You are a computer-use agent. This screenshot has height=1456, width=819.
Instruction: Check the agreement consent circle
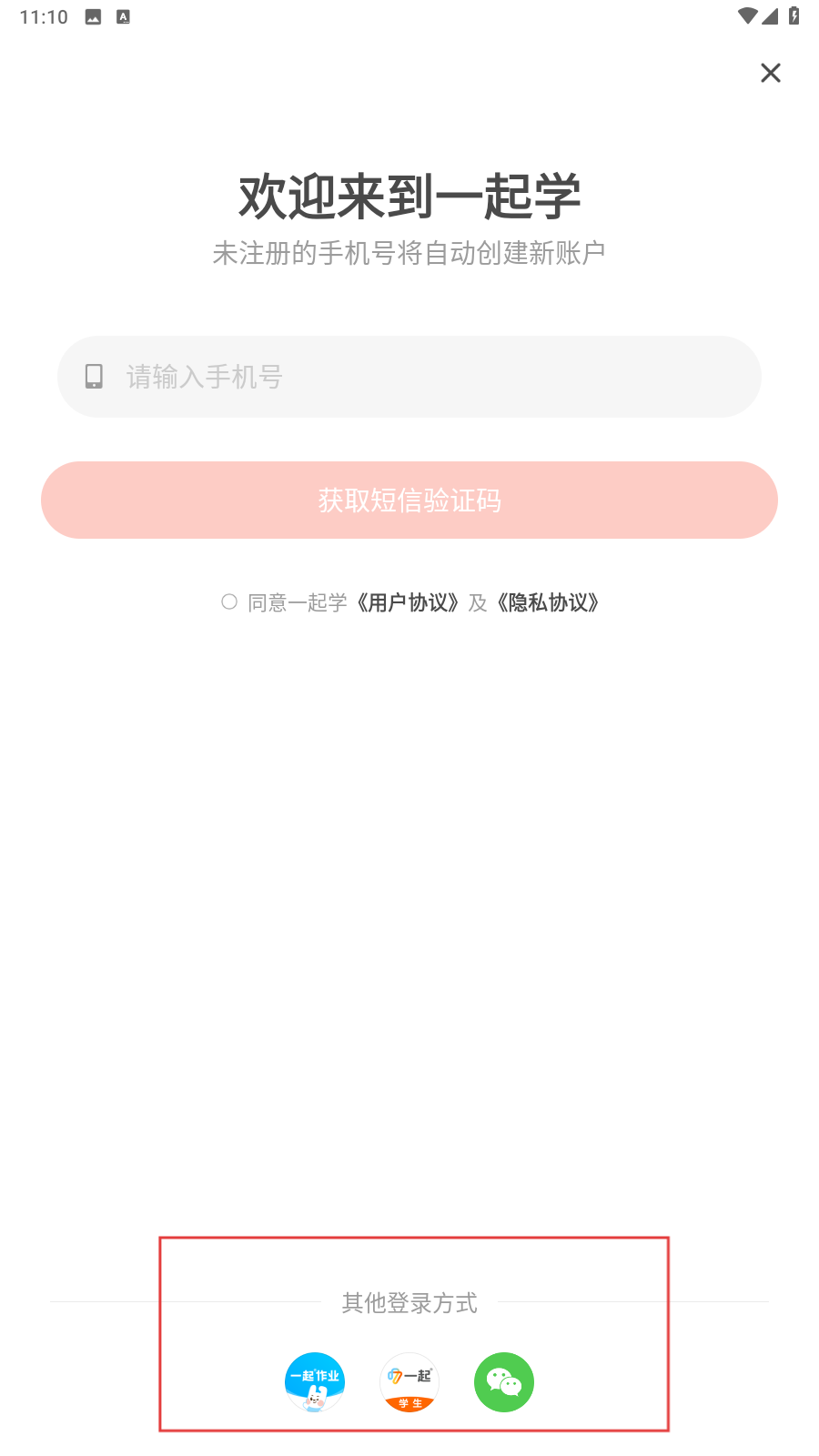pos(229,602)
